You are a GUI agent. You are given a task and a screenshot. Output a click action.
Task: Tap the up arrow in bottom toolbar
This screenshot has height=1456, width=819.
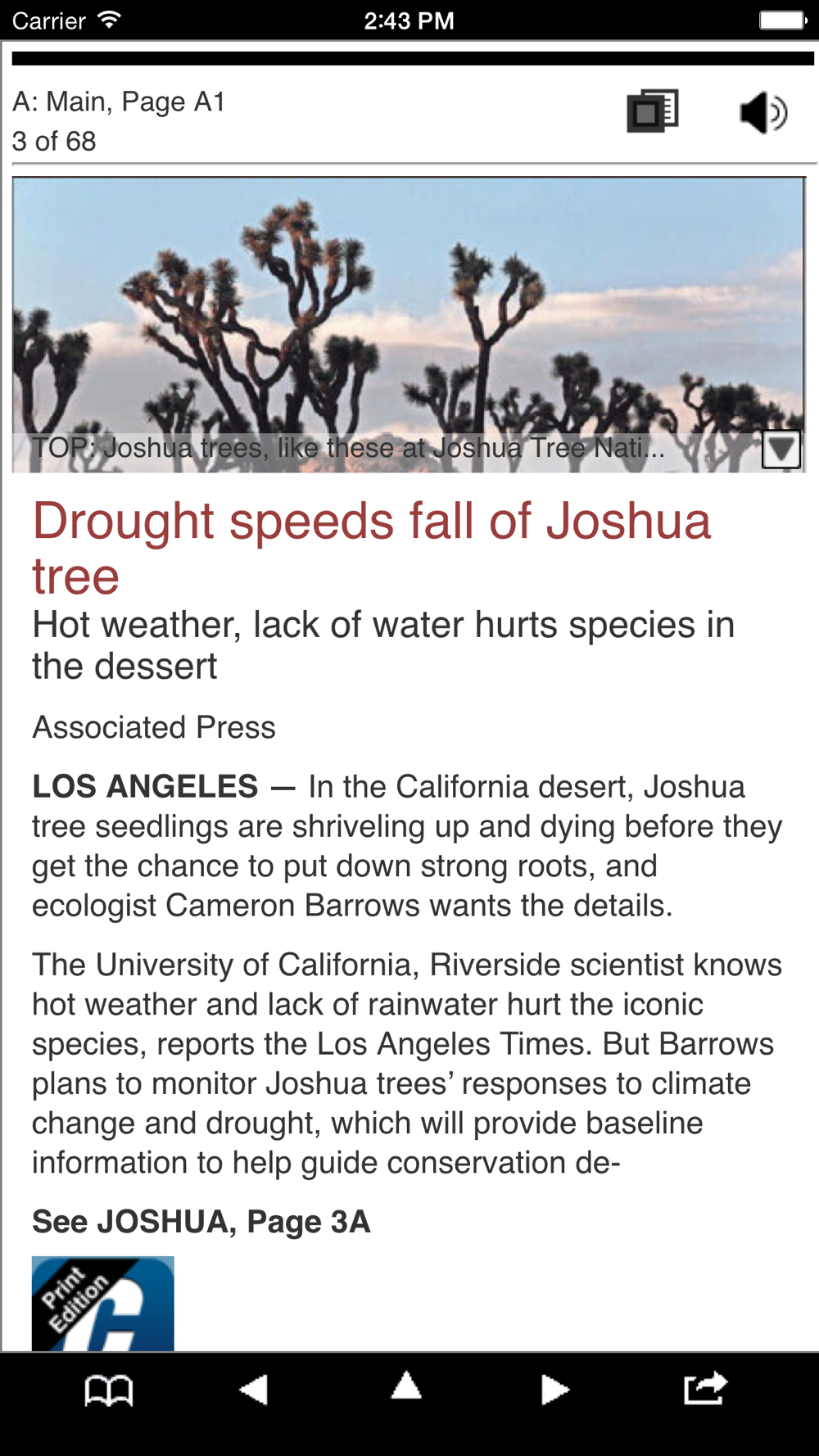[x=406, y=1386]
